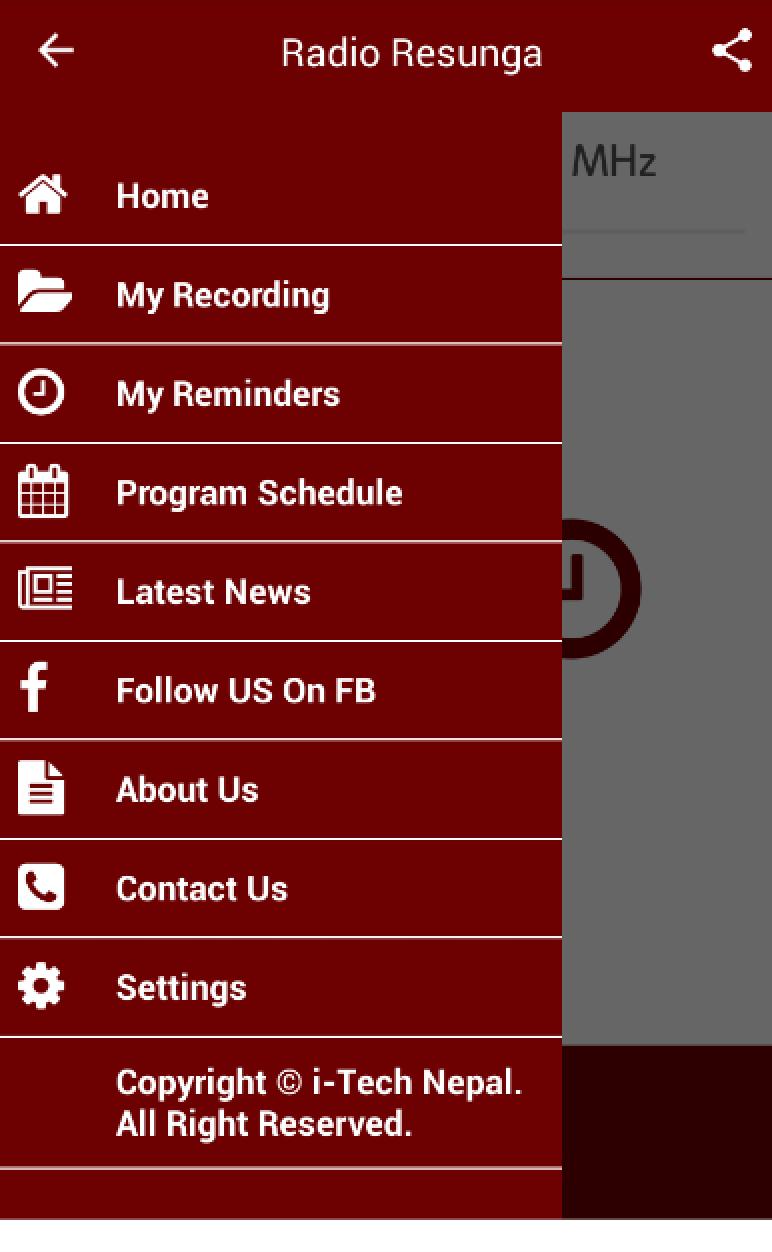
Task: Share Radio Resunga via the share icon
Action: click(732, 51)
